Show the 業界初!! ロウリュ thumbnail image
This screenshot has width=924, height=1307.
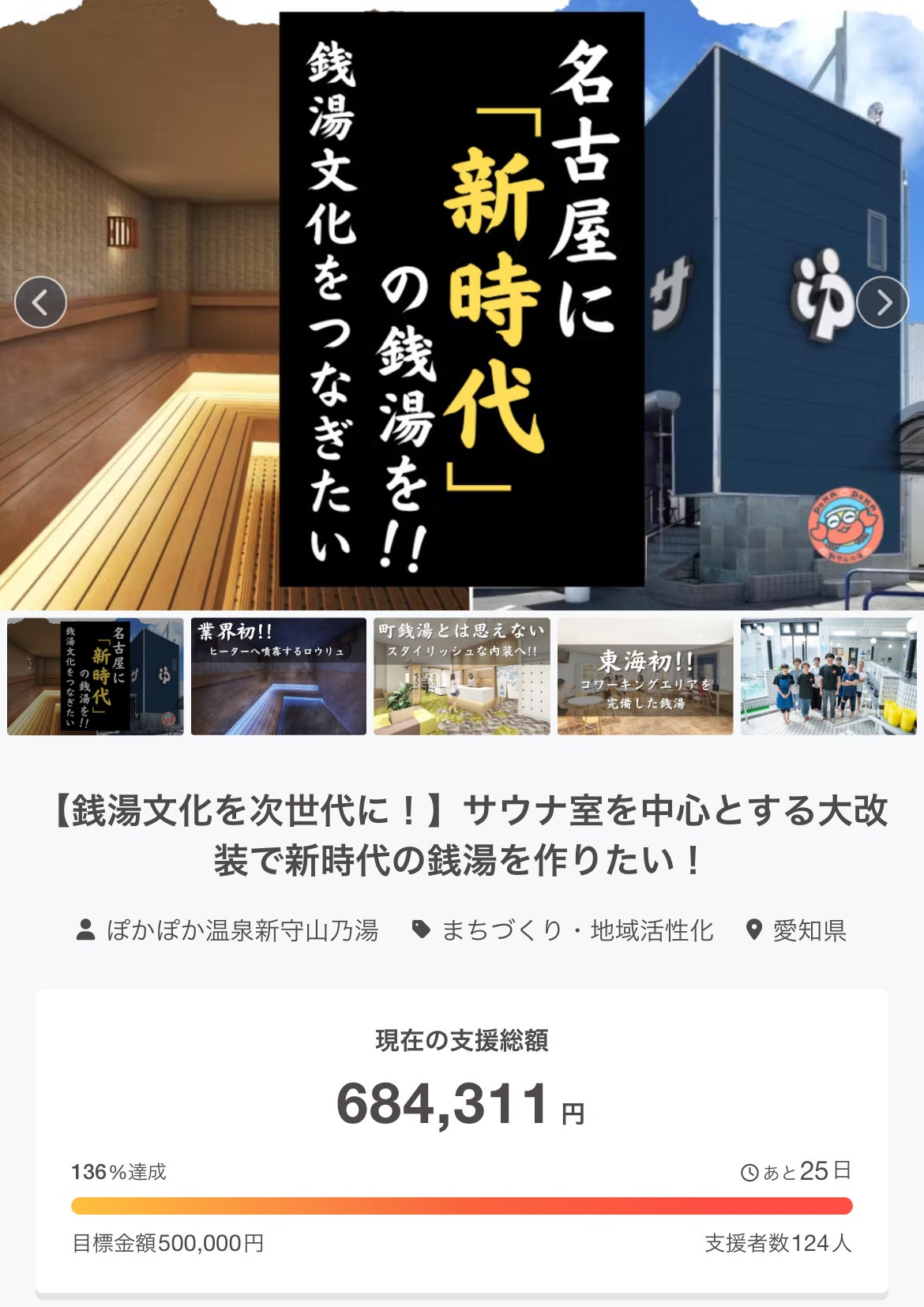pos(279,677)
